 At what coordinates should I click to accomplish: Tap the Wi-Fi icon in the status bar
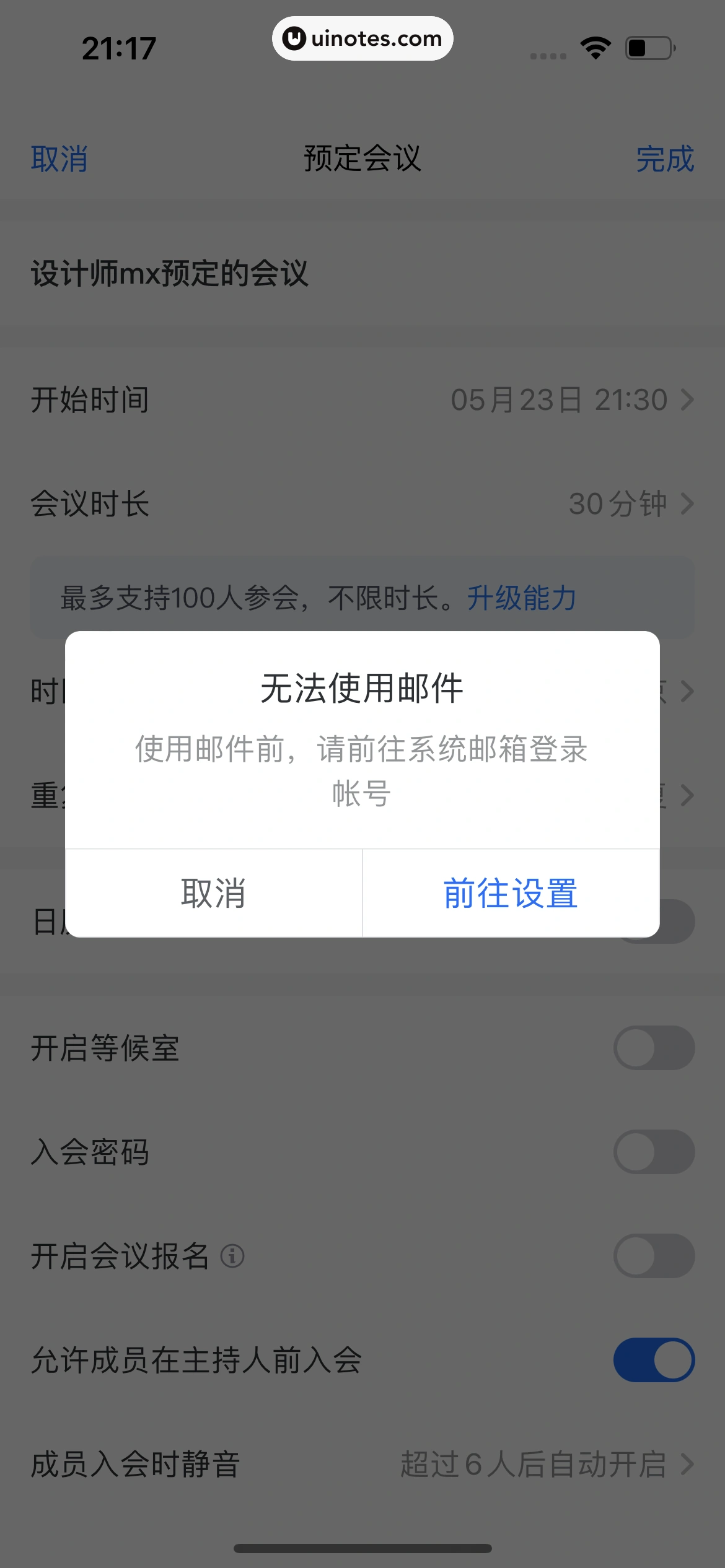pyautogui.click(x=594, y=46)
